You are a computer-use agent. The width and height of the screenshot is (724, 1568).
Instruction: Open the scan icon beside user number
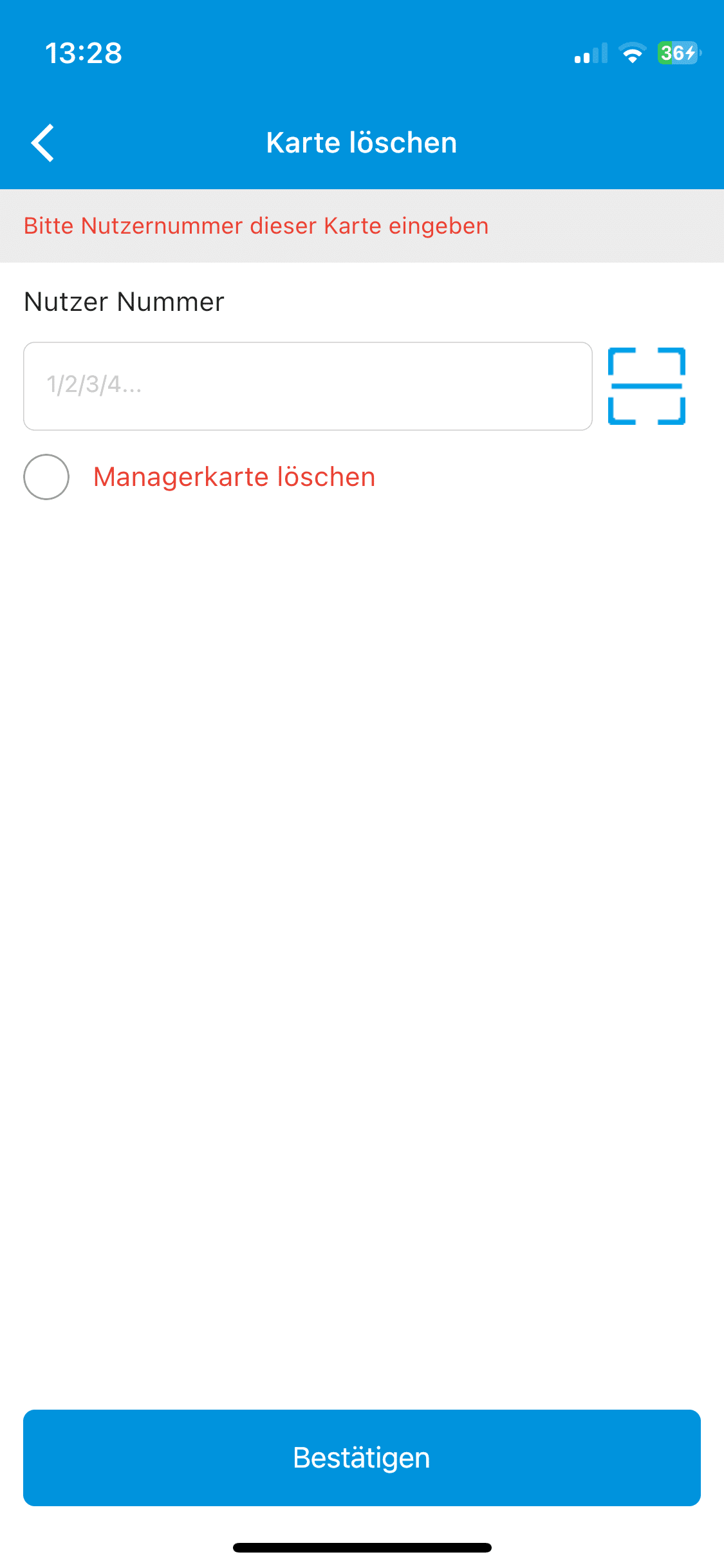646,386
